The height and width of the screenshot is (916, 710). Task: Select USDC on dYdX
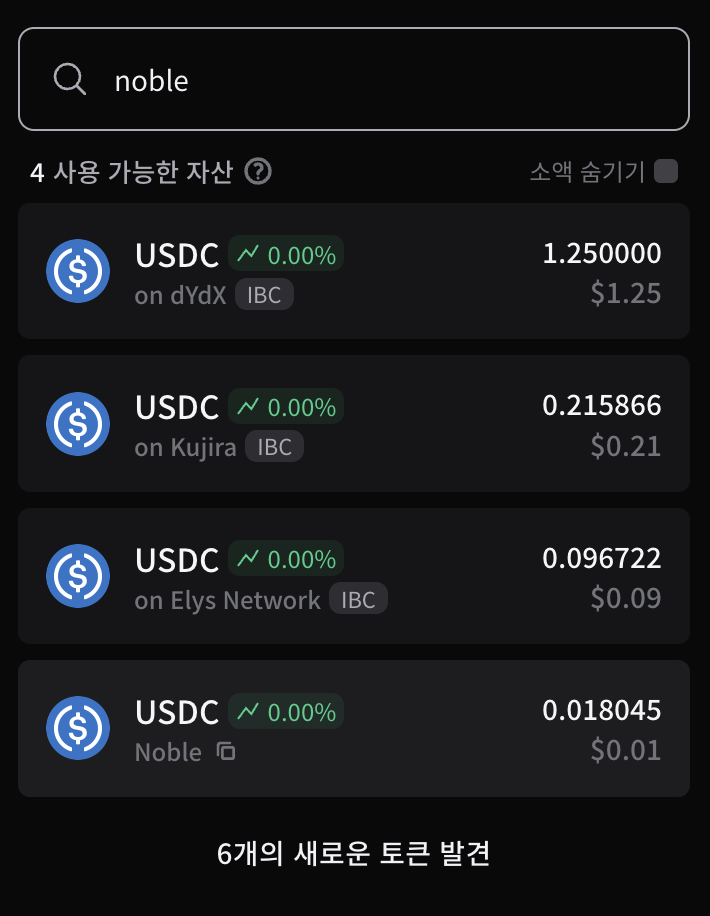[354, 271]
